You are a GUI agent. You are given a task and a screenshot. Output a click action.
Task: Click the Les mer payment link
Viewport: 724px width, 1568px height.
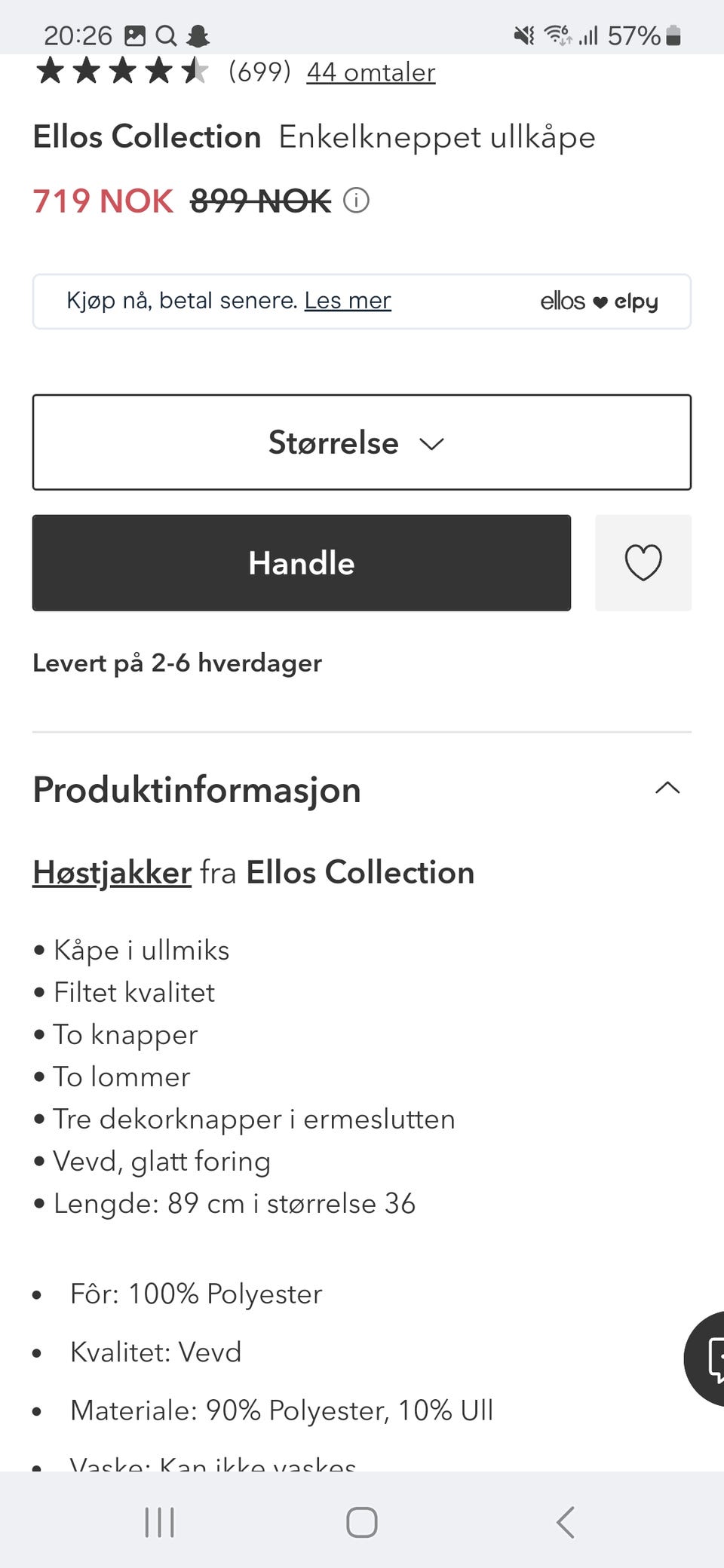click(x=348, y=301)
